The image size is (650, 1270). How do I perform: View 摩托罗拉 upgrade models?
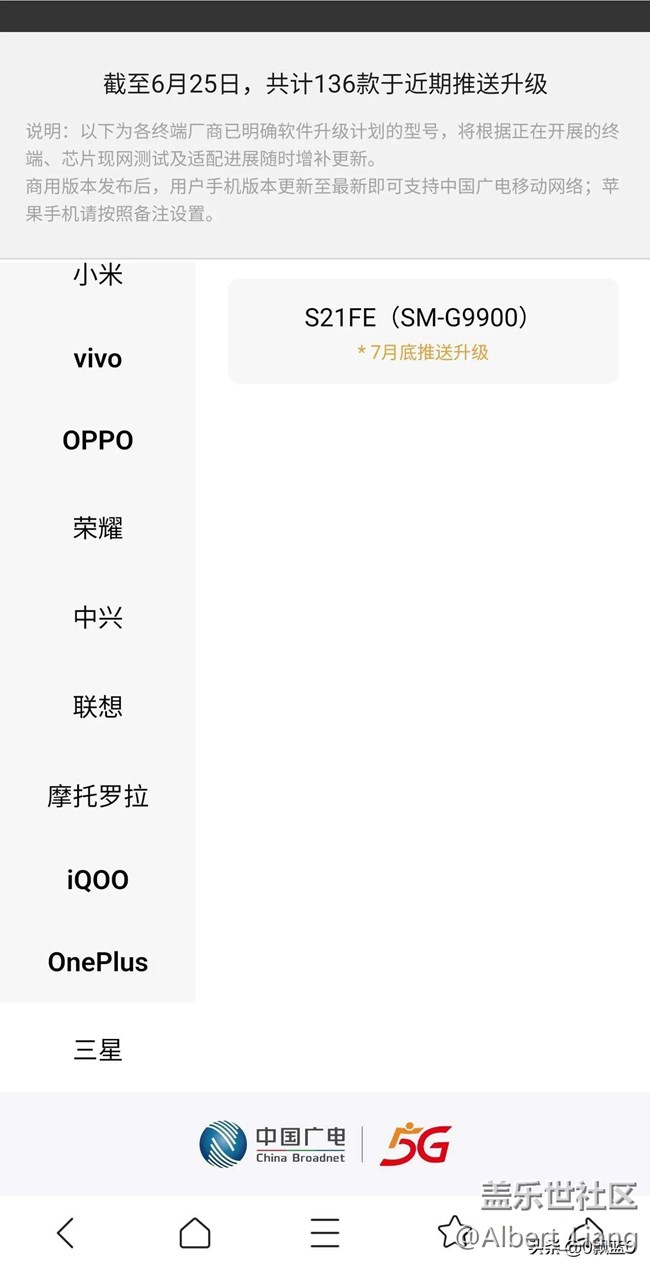point(98,795)
